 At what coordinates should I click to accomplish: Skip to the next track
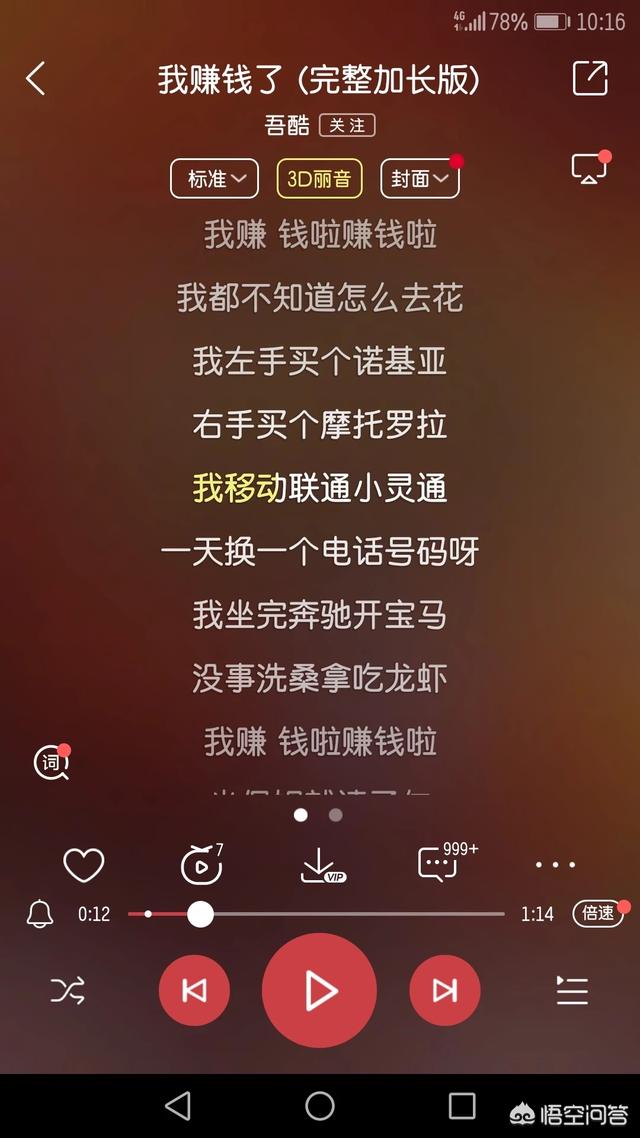[445, 991]
